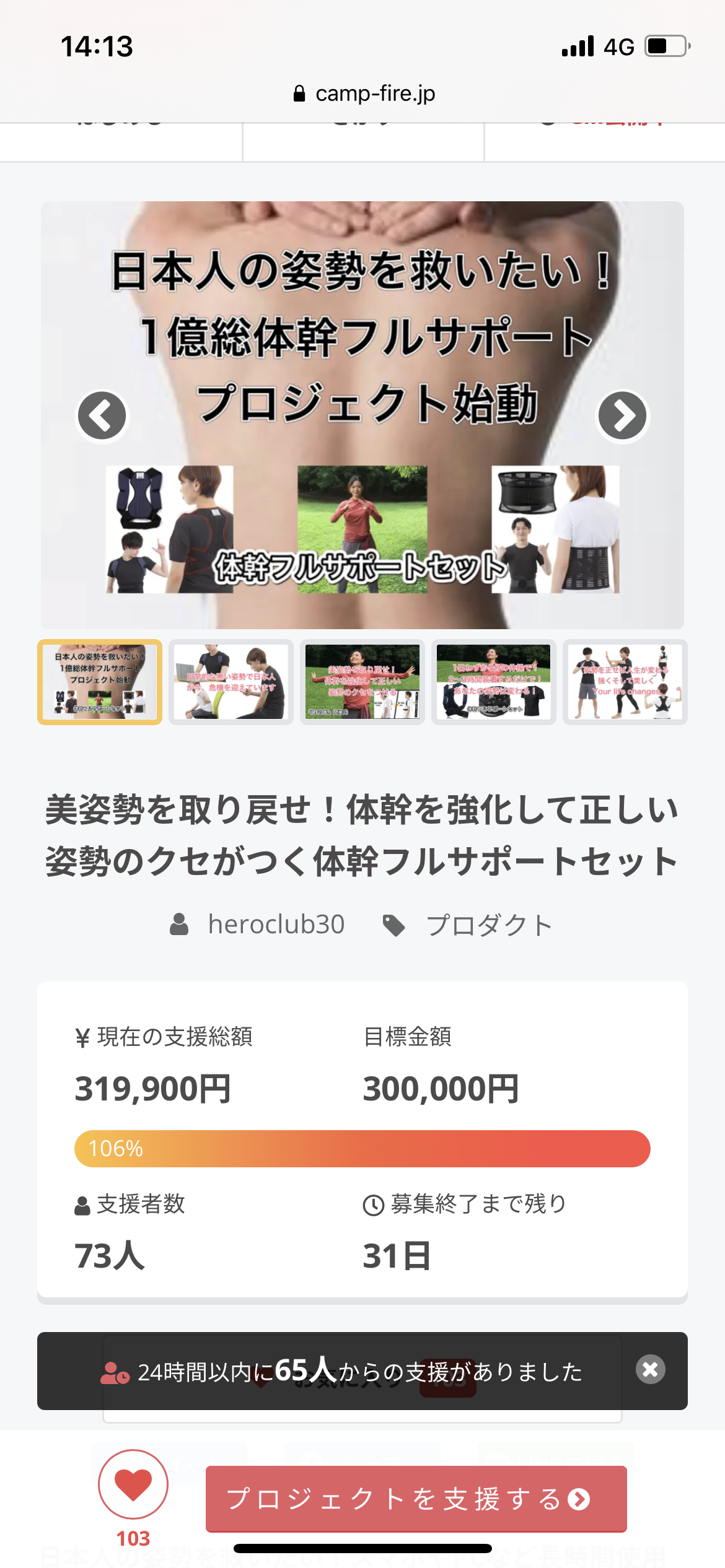Select the first image thumbnail
This screenshot has width=725, height=1568.
point(100,682)
